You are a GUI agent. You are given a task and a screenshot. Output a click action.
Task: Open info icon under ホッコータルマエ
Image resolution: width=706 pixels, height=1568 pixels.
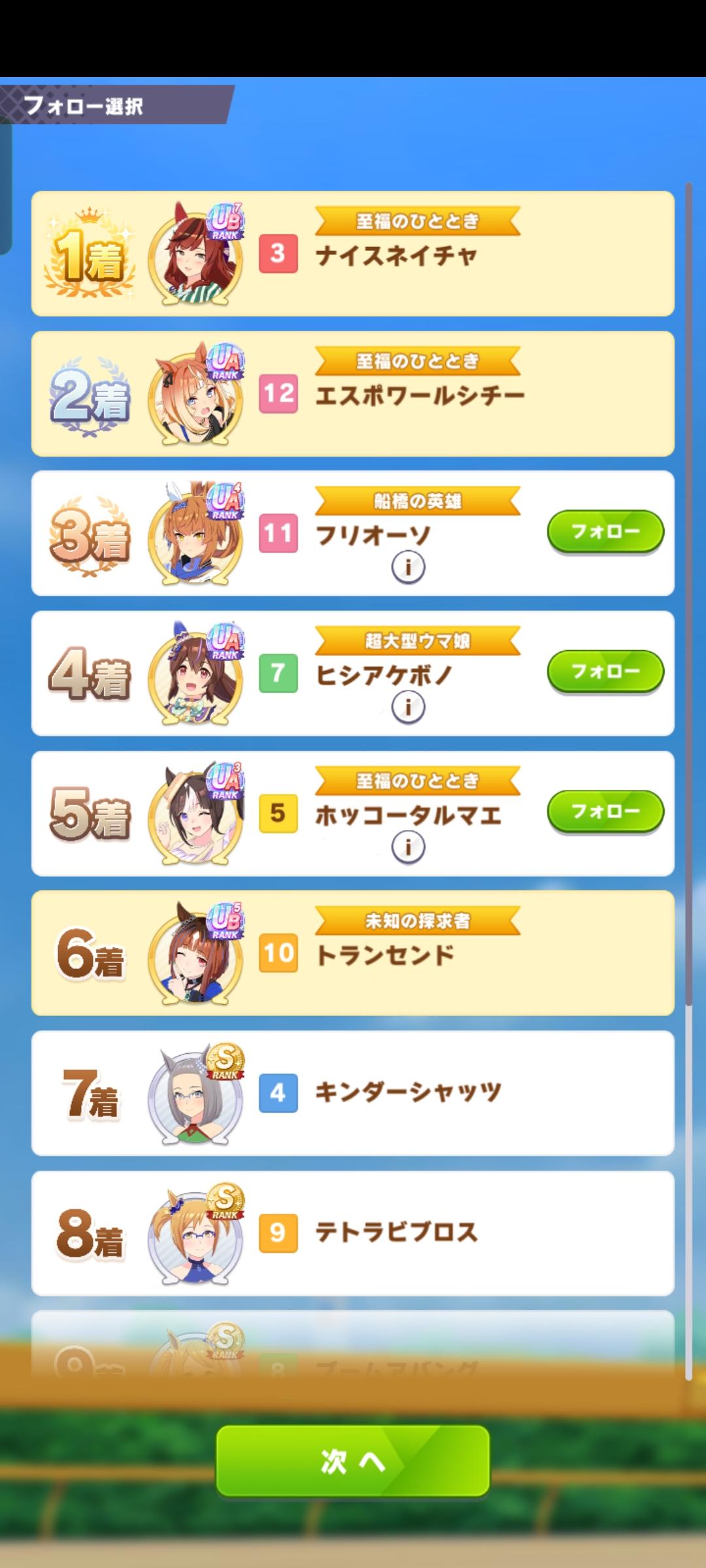point(408,847)
